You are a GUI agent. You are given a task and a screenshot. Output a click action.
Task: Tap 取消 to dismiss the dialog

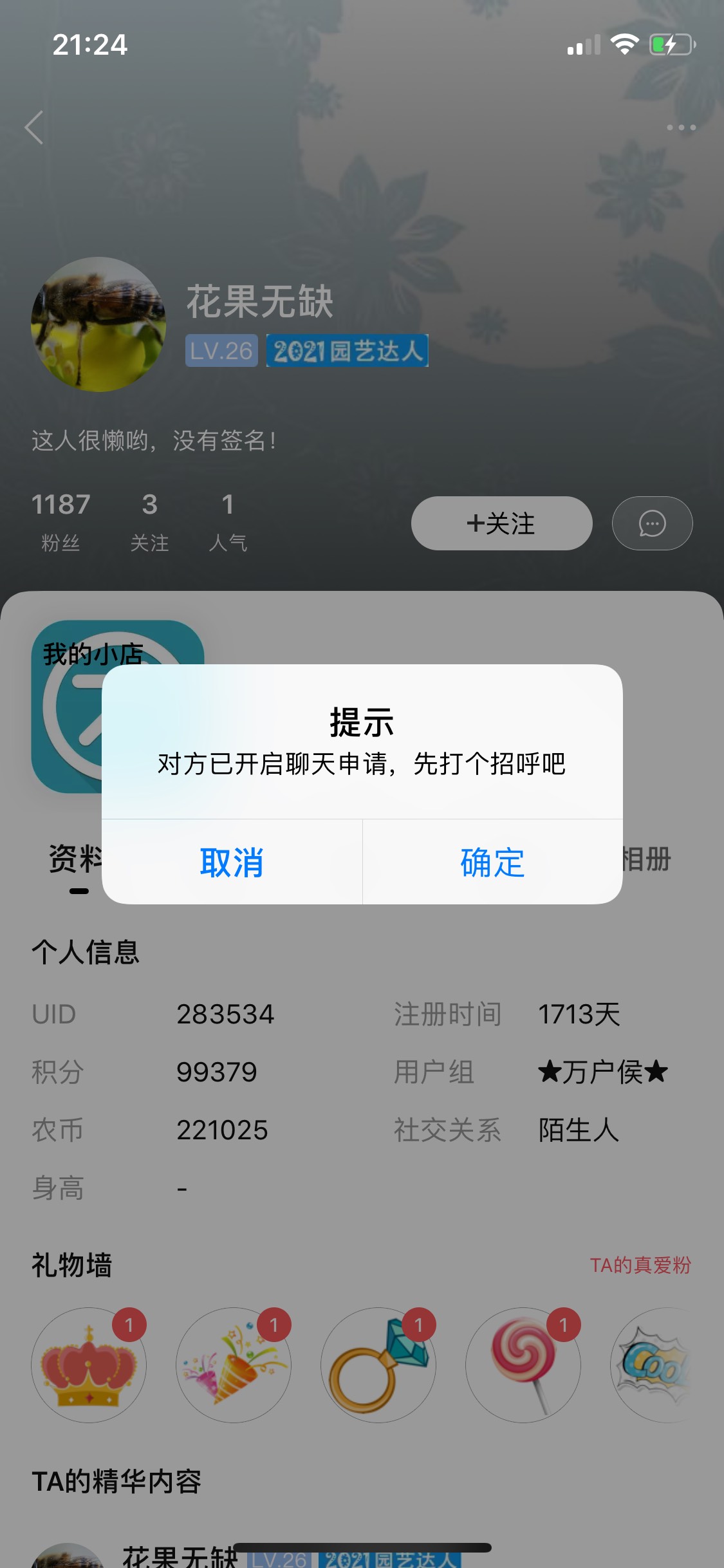pos(232,862)
